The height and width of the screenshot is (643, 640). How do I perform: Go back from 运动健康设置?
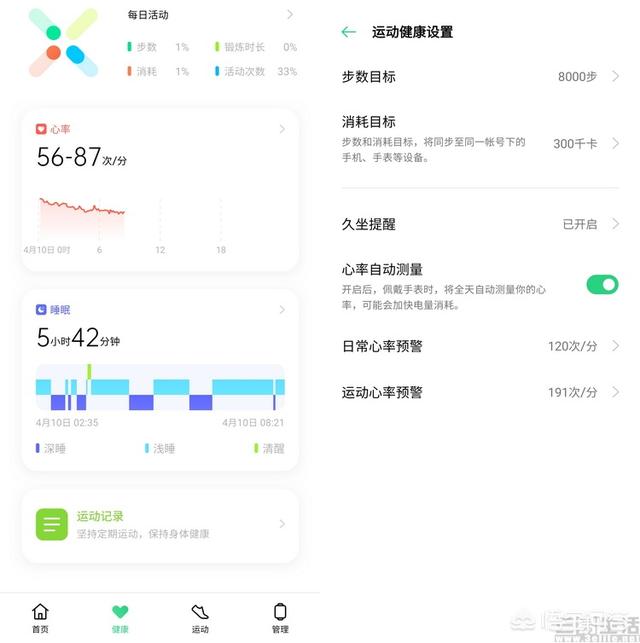348,32
